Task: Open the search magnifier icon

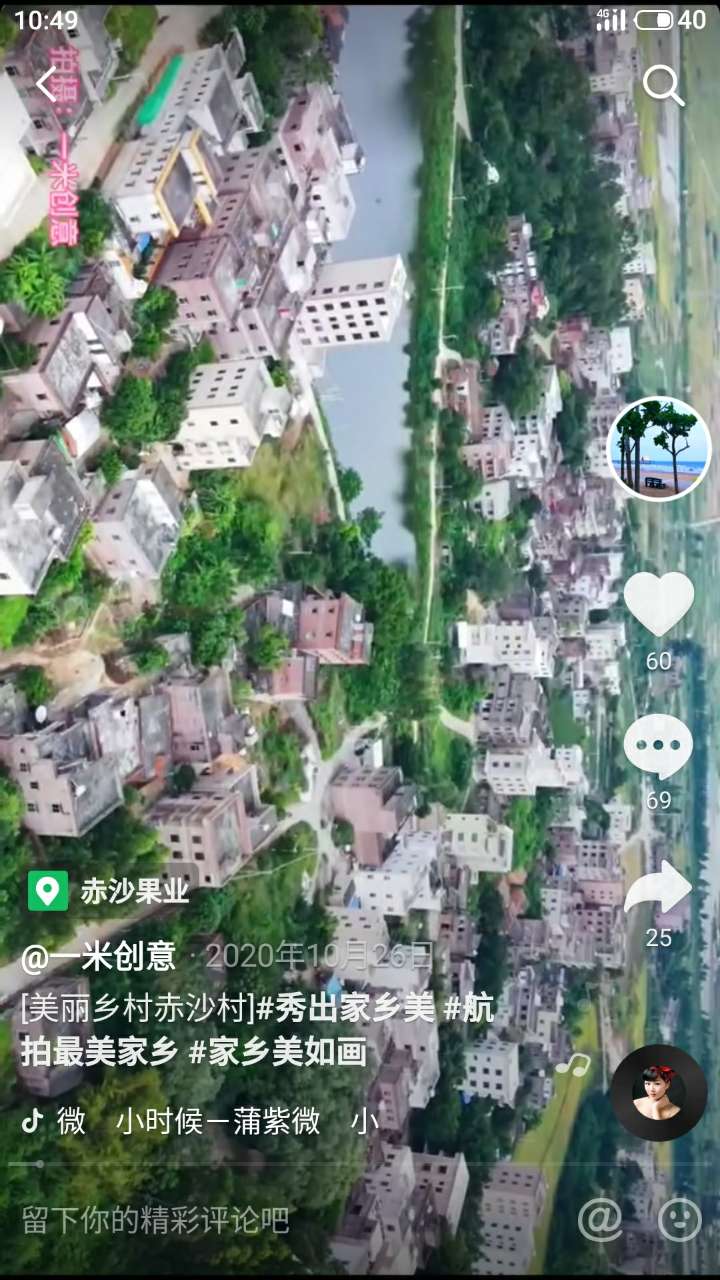Action: pyautogui.click(x=663, y=86)
